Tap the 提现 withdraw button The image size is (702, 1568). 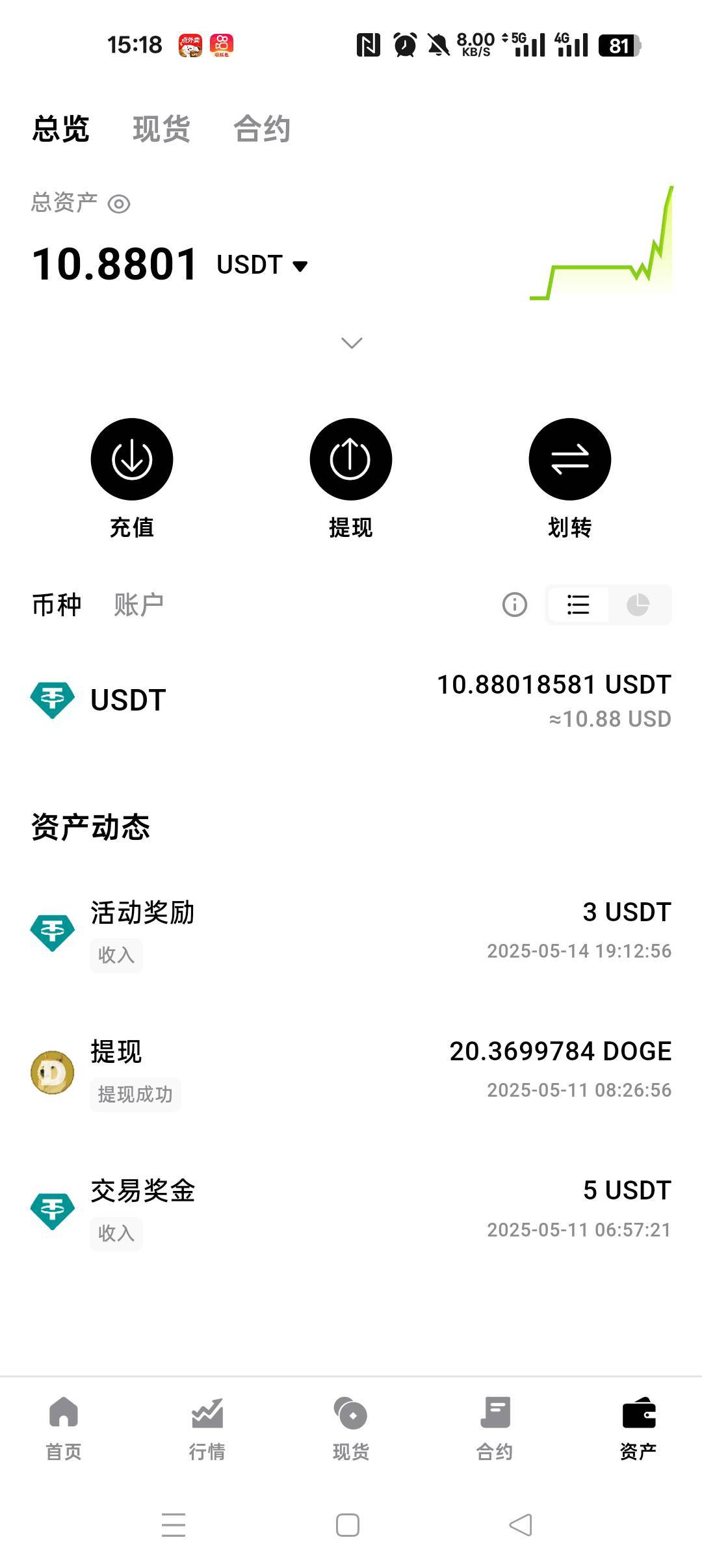click(351, 479)
